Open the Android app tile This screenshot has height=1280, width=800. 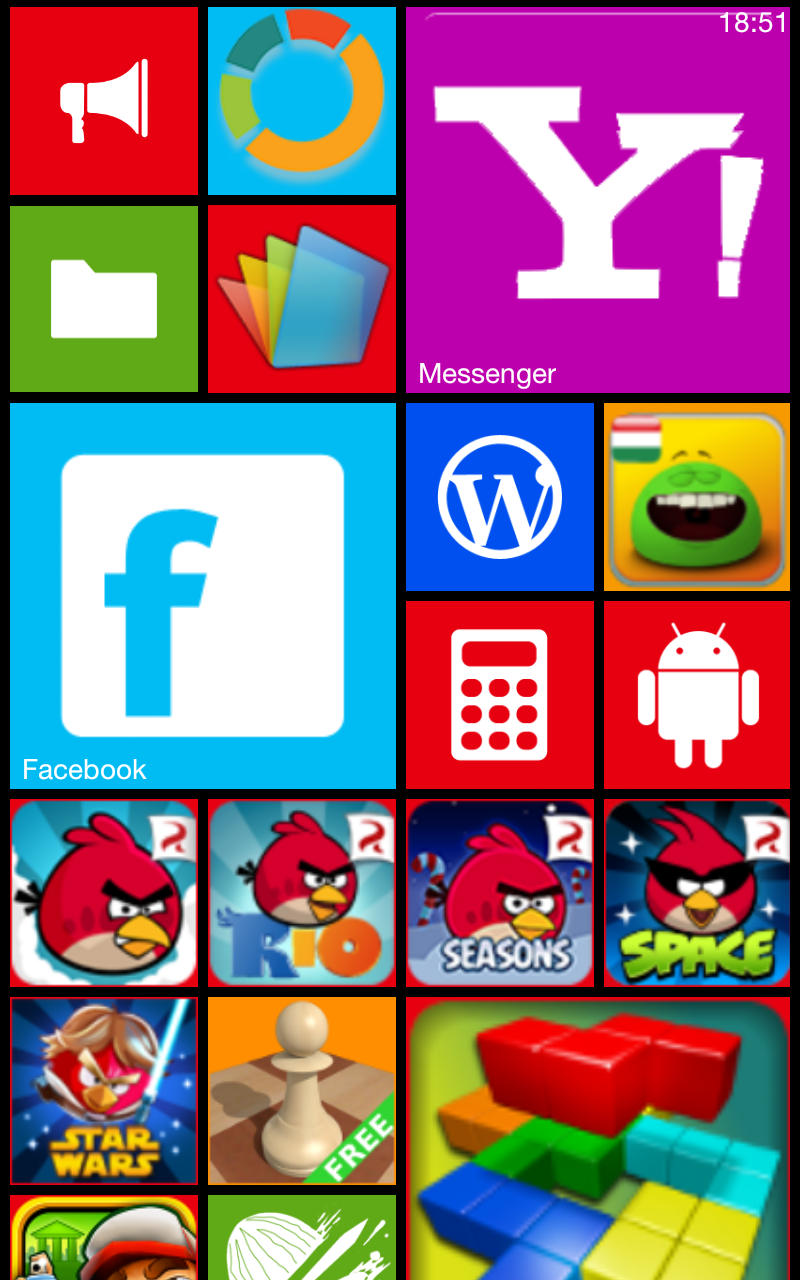(696, 693)
